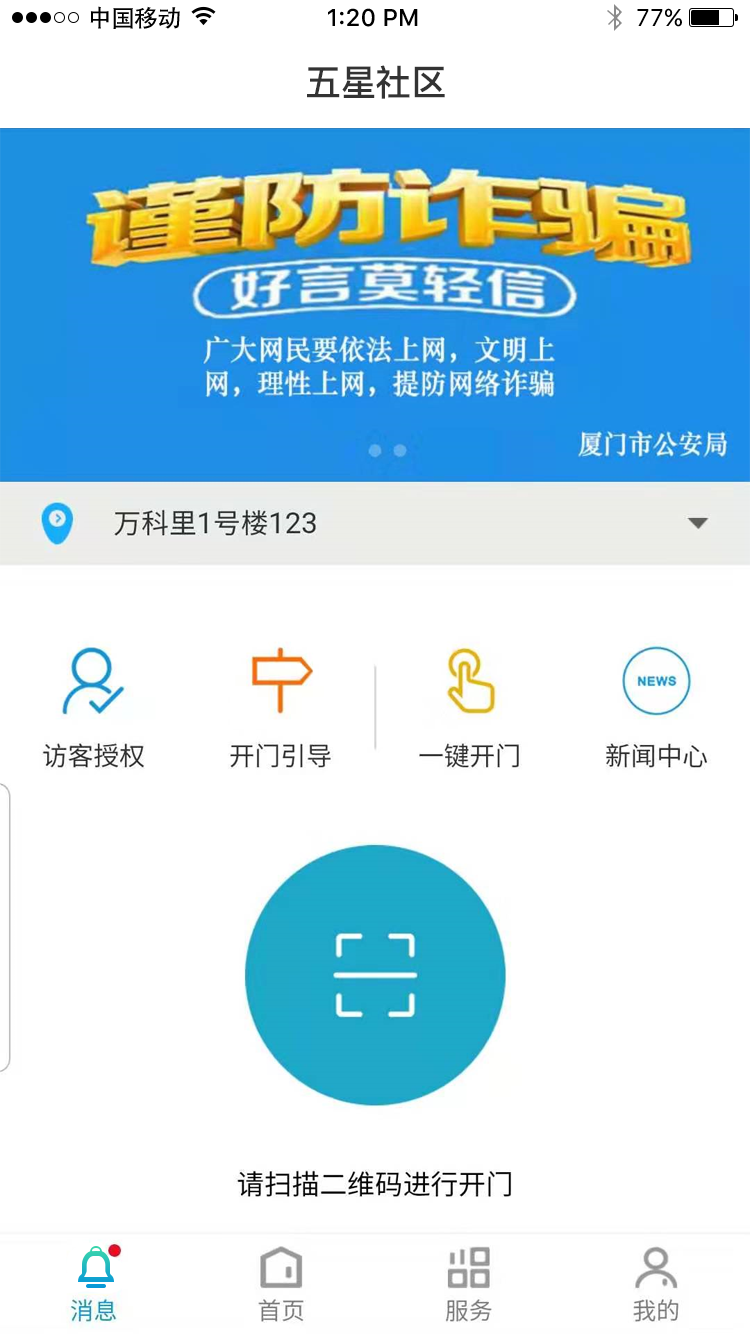Open 开门引导 door guide
This screenshot has height=1334, width=750.
(280, 706)
